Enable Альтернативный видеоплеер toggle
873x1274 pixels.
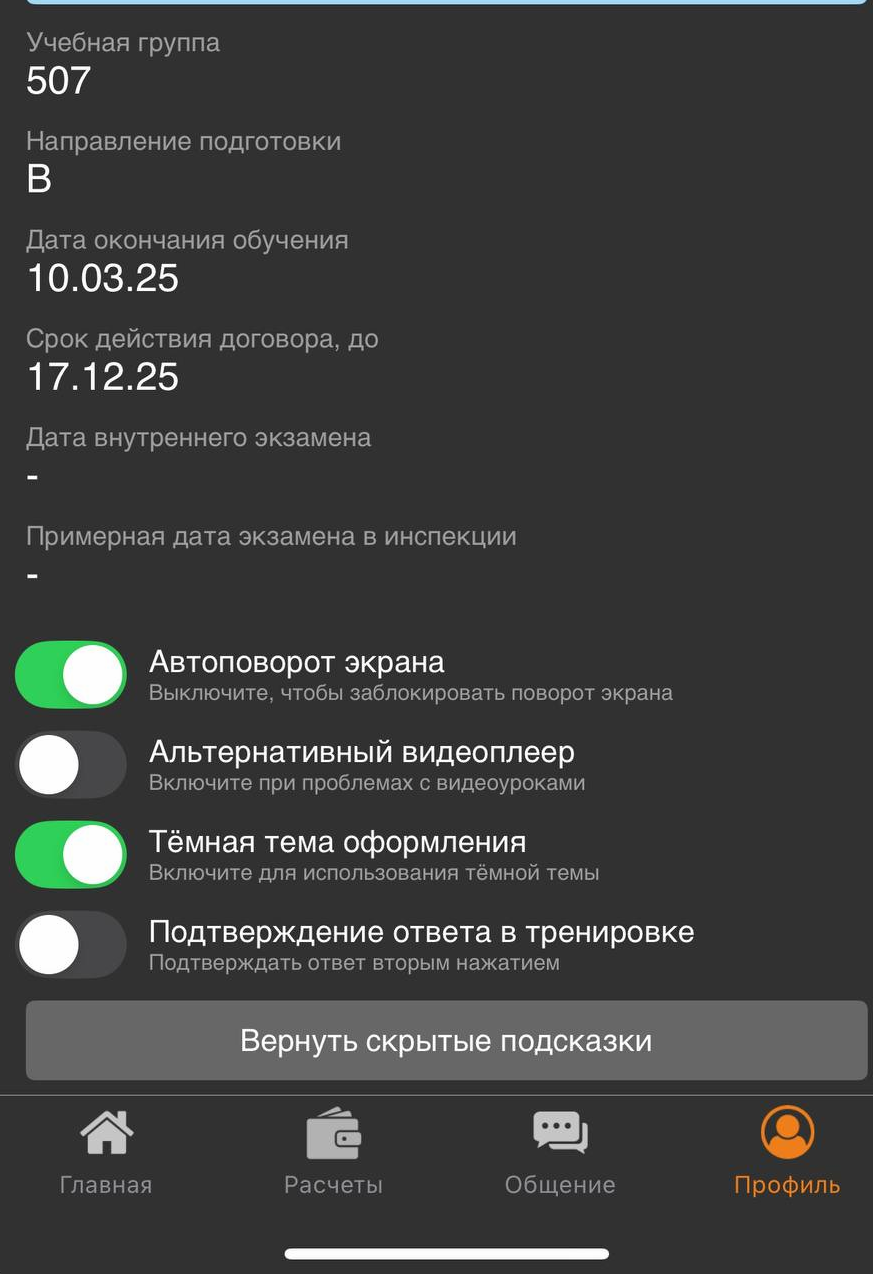(x=71, y=765)
